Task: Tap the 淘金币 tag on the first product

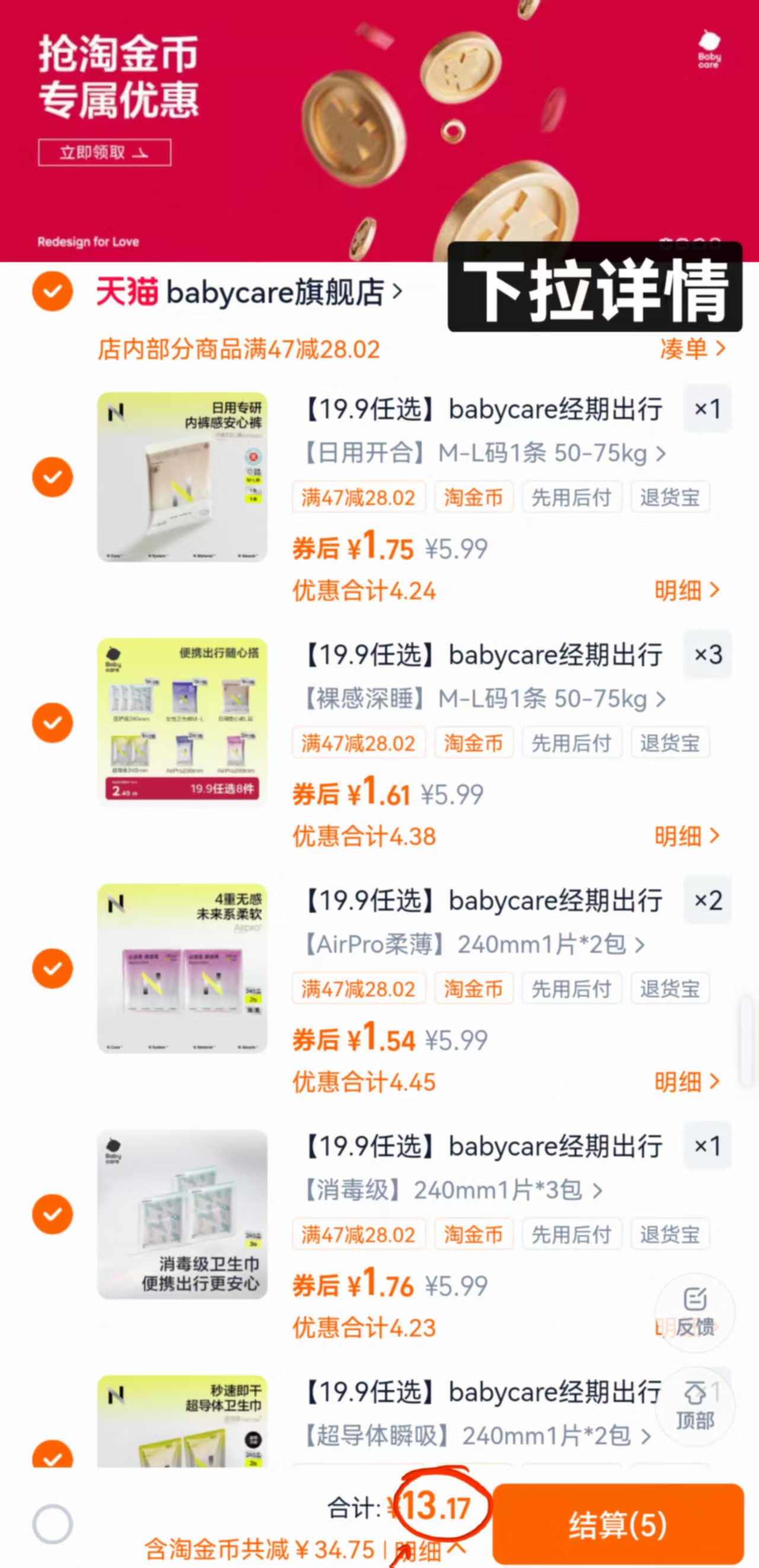Action: [x=474, y=497]
